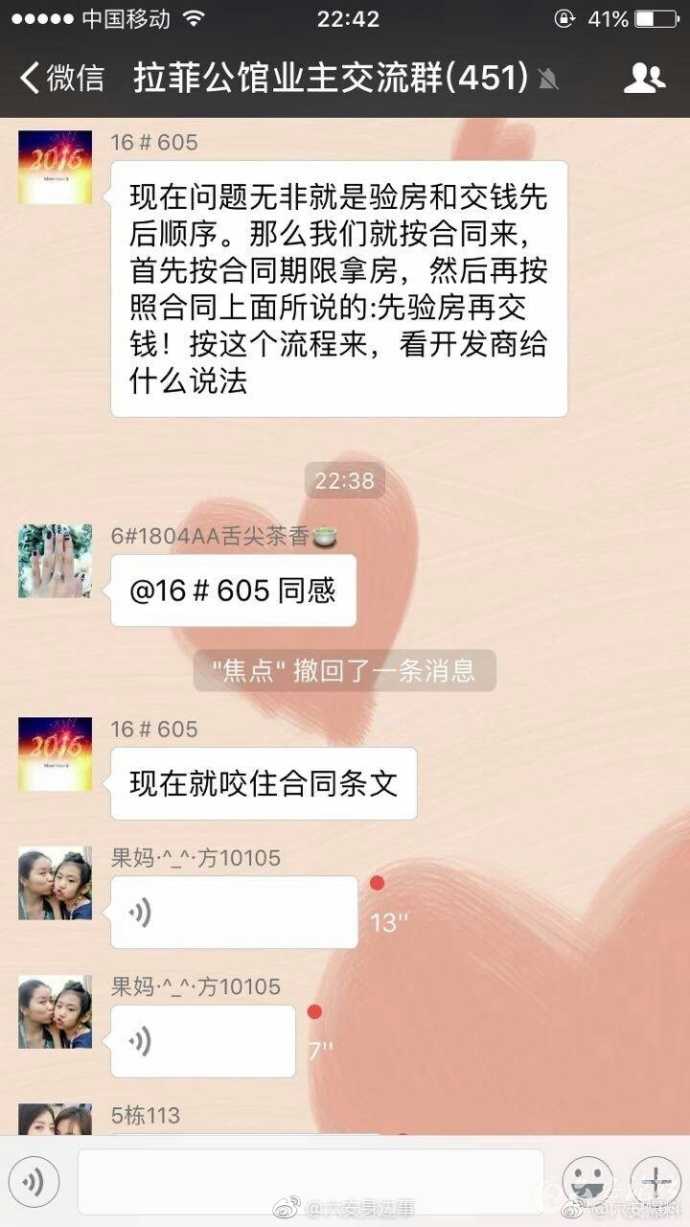This screenshot has height=1227, width=690.
Task: Play the 13-second voice message
Action: [234, 912]
